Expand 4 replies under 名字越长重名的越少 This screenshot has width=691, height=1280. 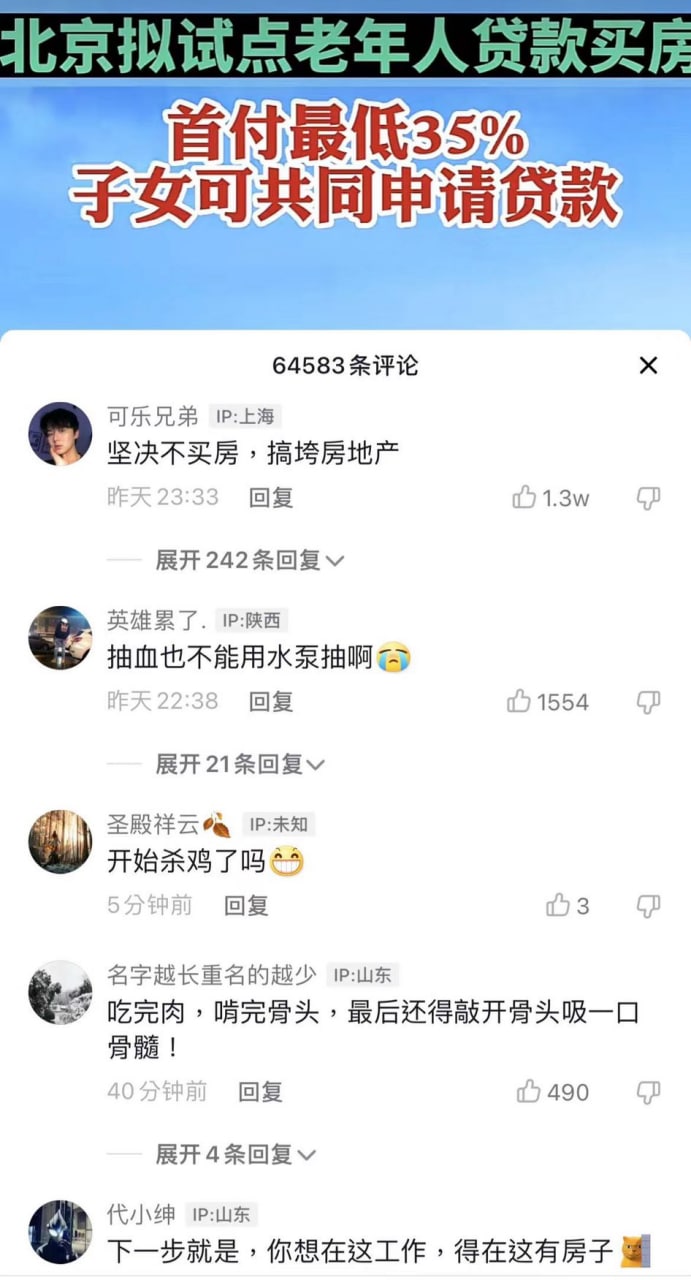pos(235,1155)
